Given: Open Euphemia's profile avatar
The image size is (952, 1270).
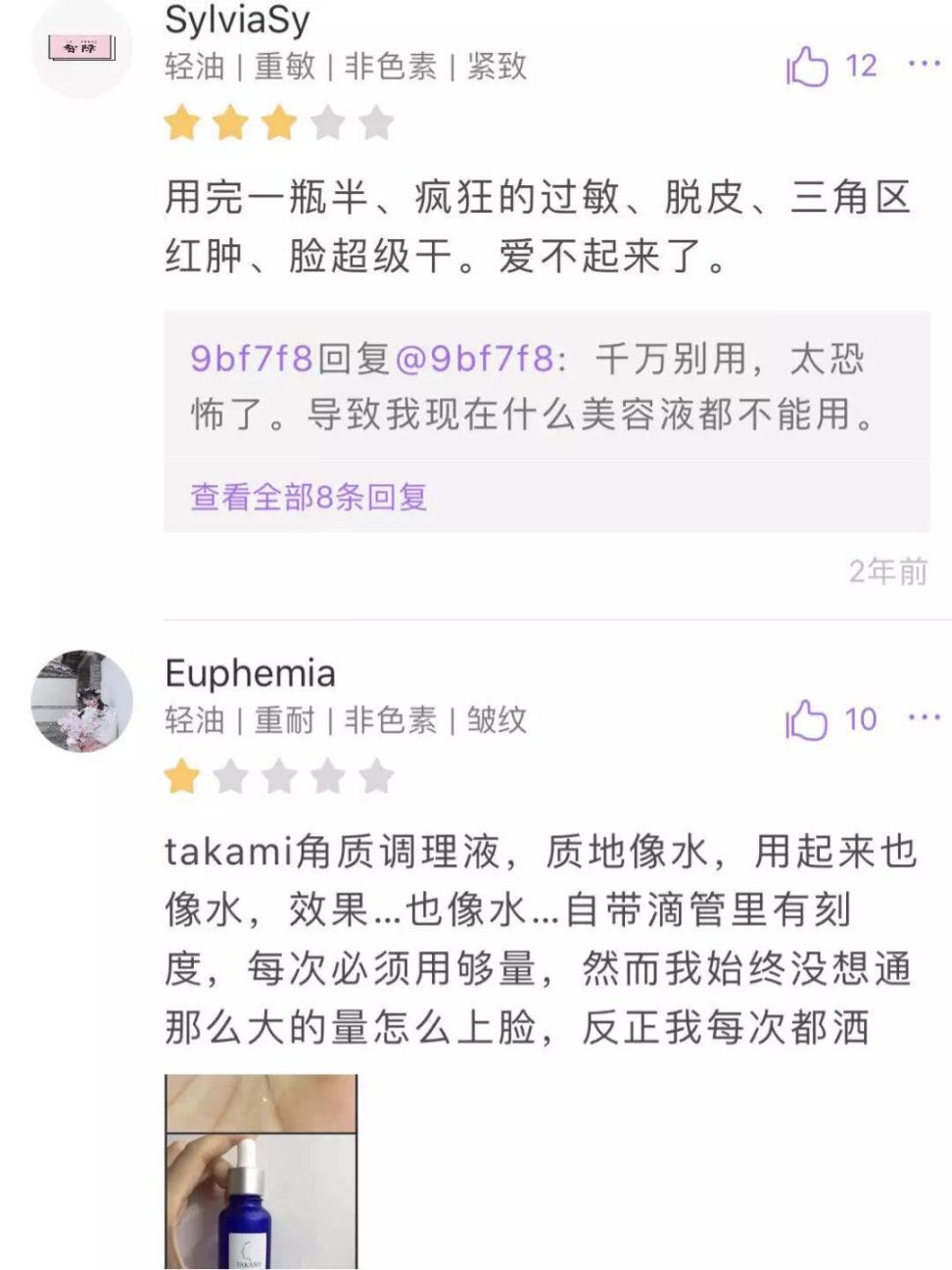Looking at the screenshot, I should (x=82, y=701).
